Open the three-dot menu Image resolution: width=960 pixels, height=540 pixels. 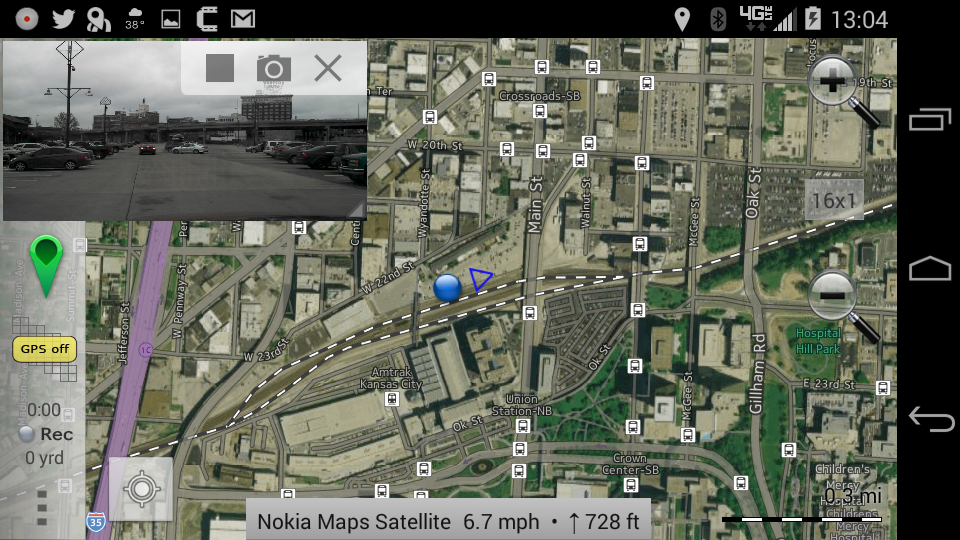tap(42, 507)
